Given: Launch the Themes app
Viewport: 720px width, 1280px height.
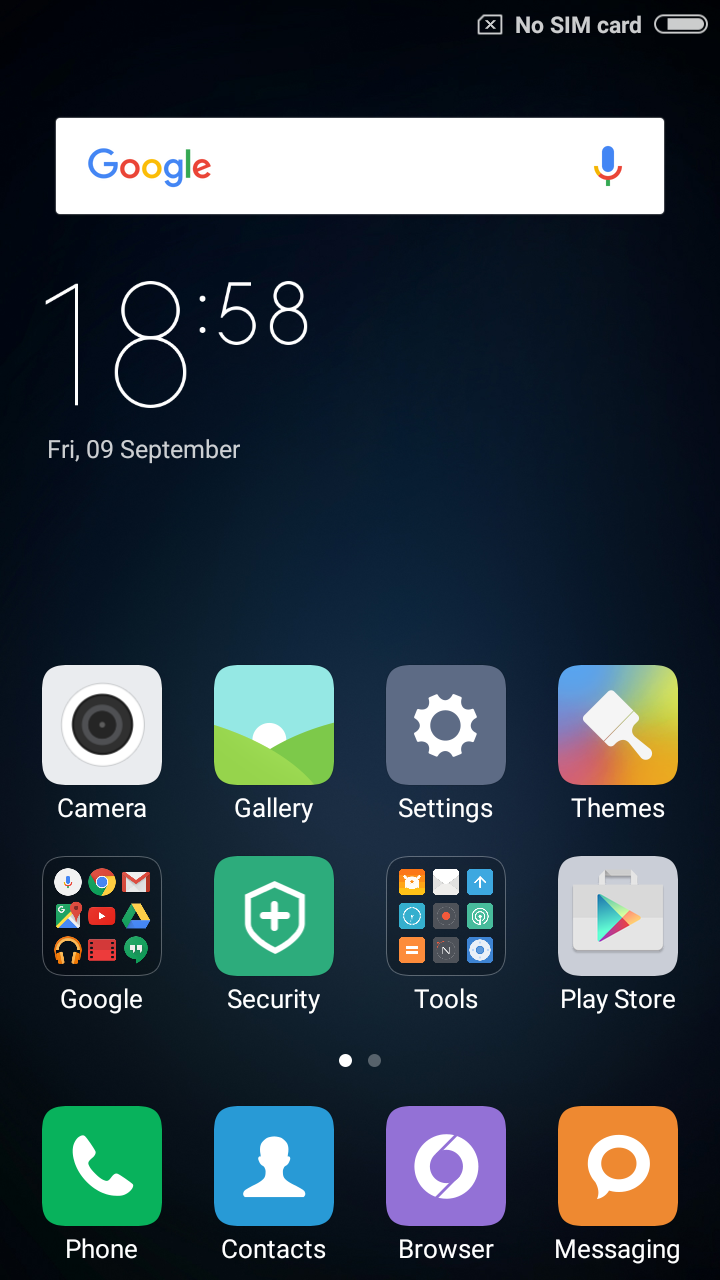Looking at the screenshot, I should (618, 725).
